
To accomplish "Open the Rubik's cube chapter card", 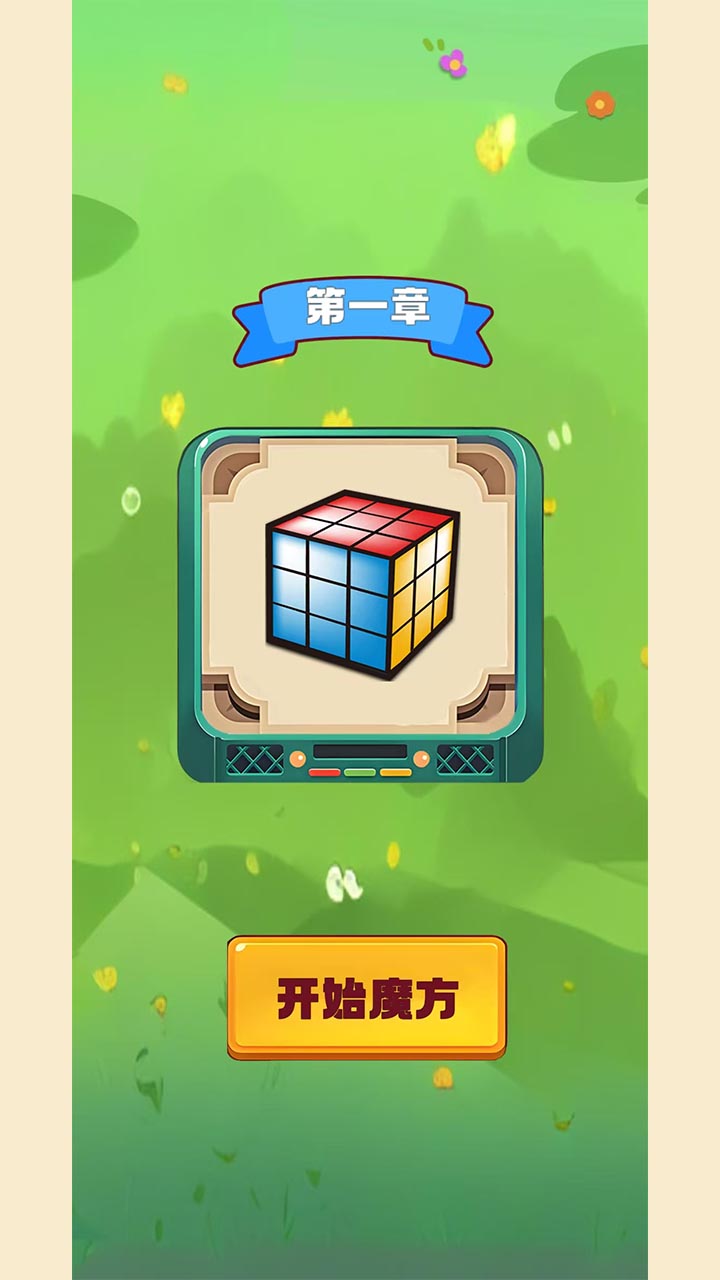I will pyautogui.click(x=360, y=590).
